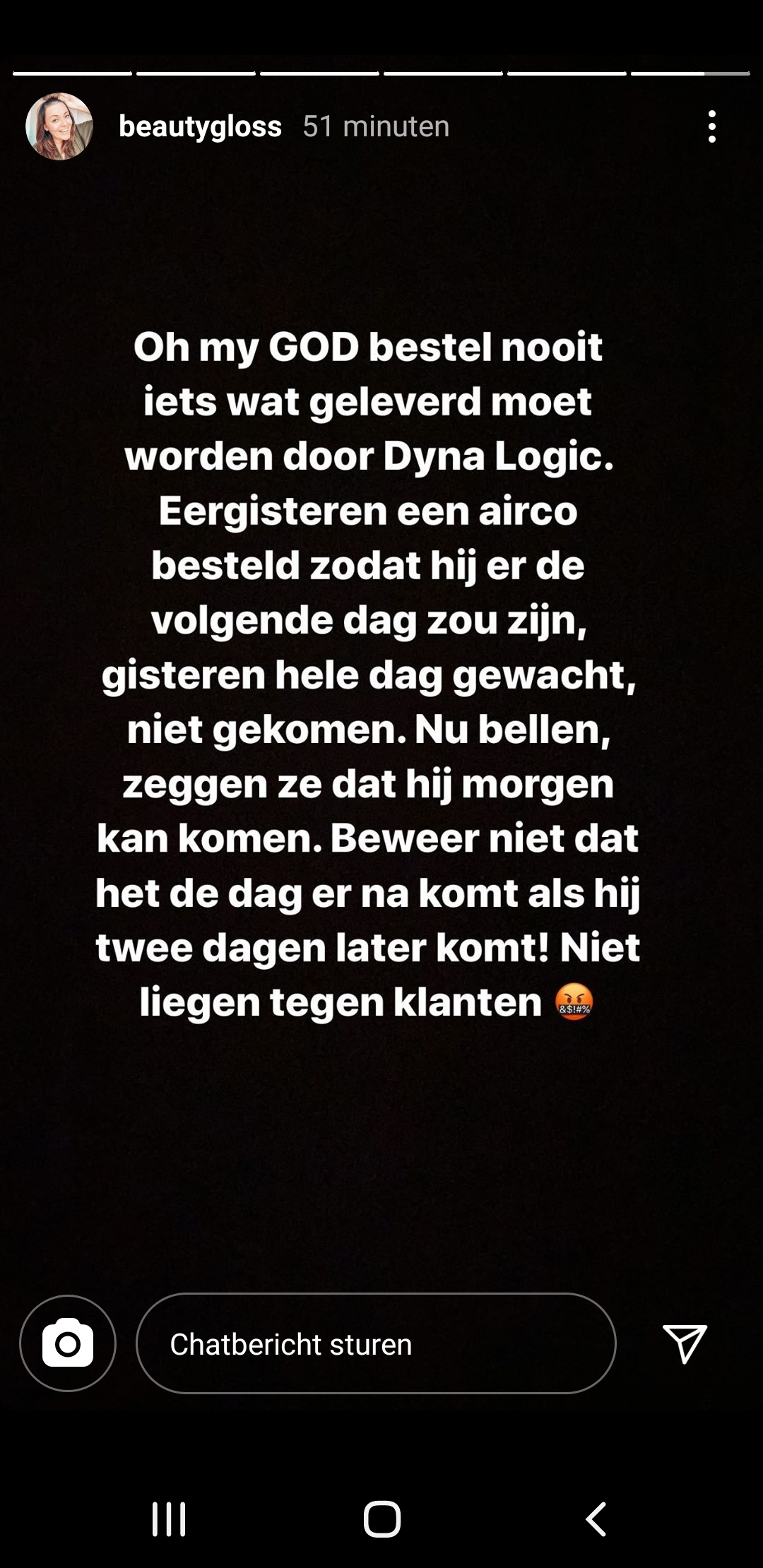Focus the Chatbericht sturen message field
763x1568 pixels.
click(376, 1343)
